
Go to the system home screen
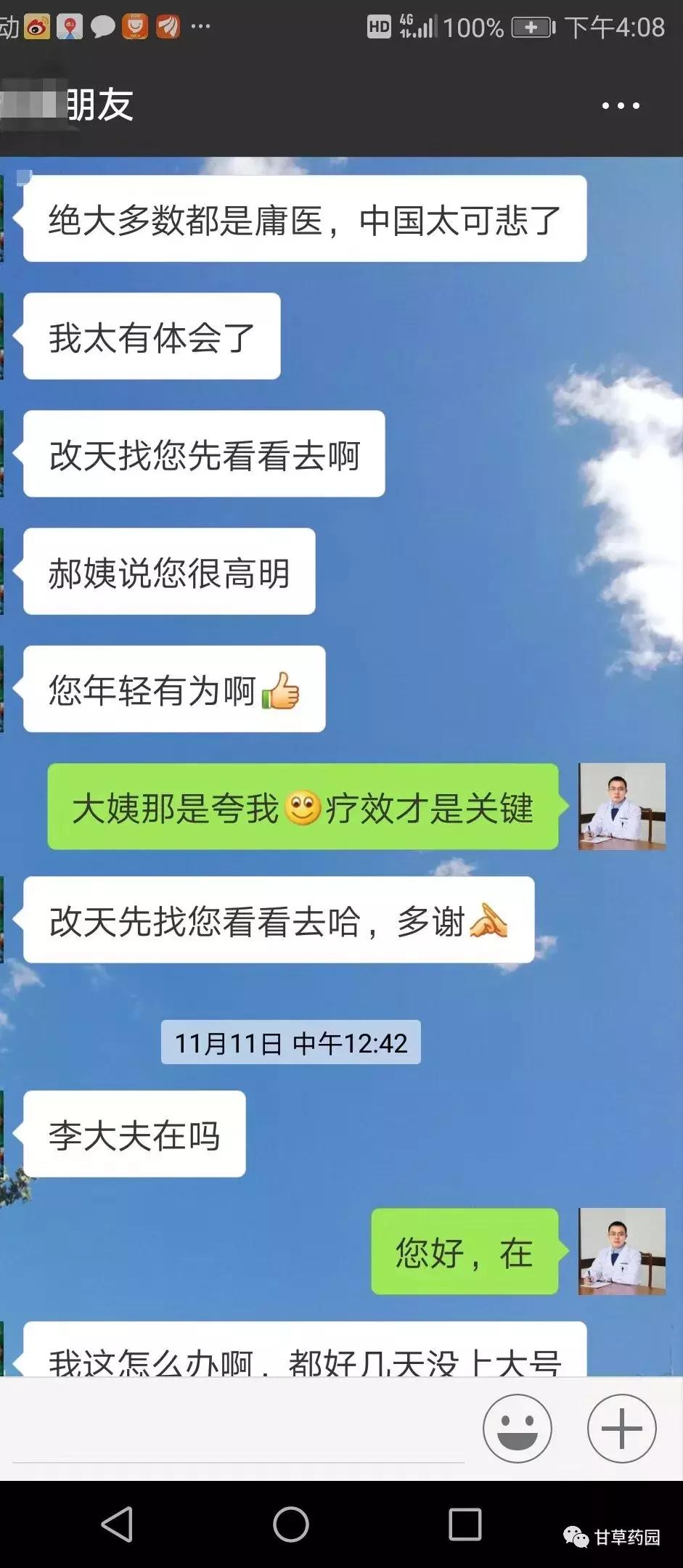pos(291,1524)
